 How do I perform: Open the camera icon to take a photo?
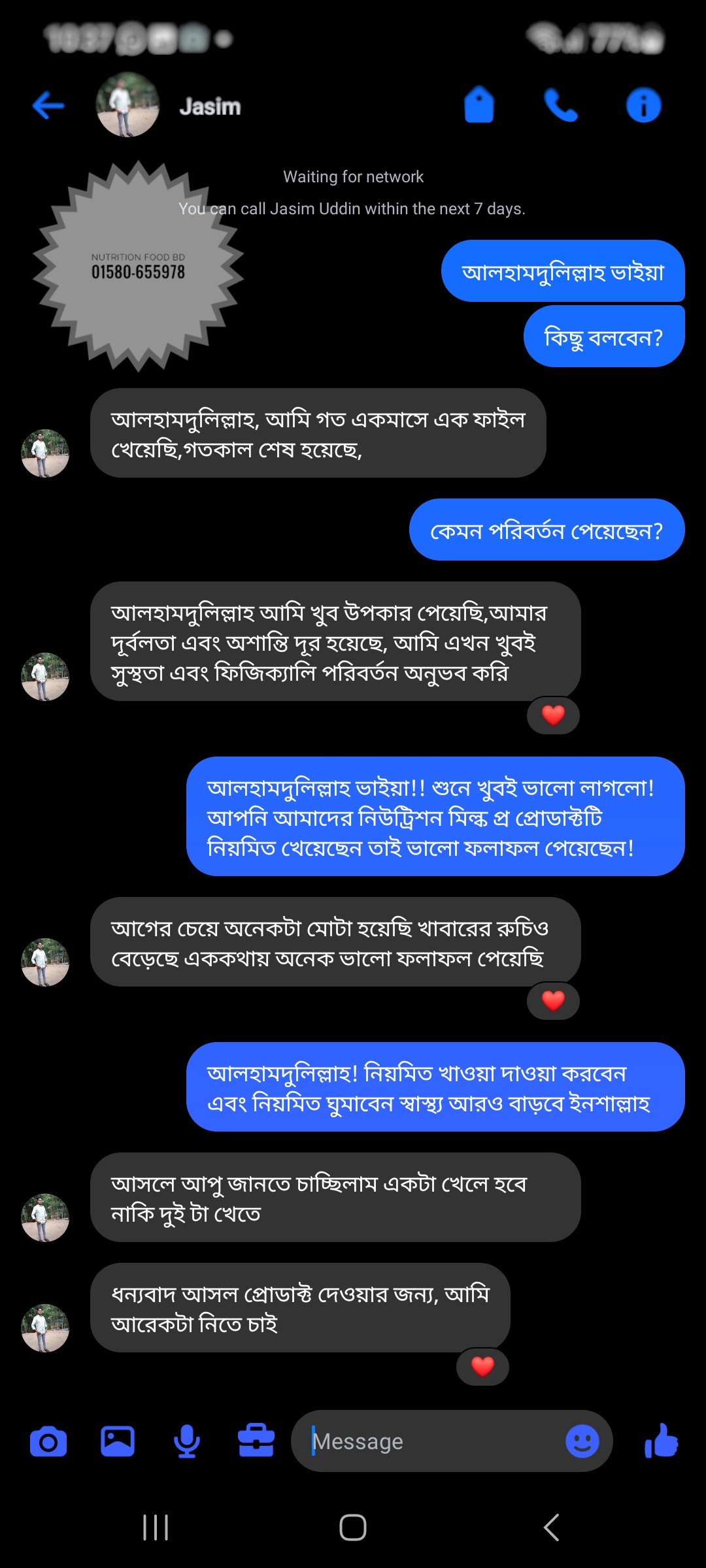pyautogui.click(x=48, y=1441)
